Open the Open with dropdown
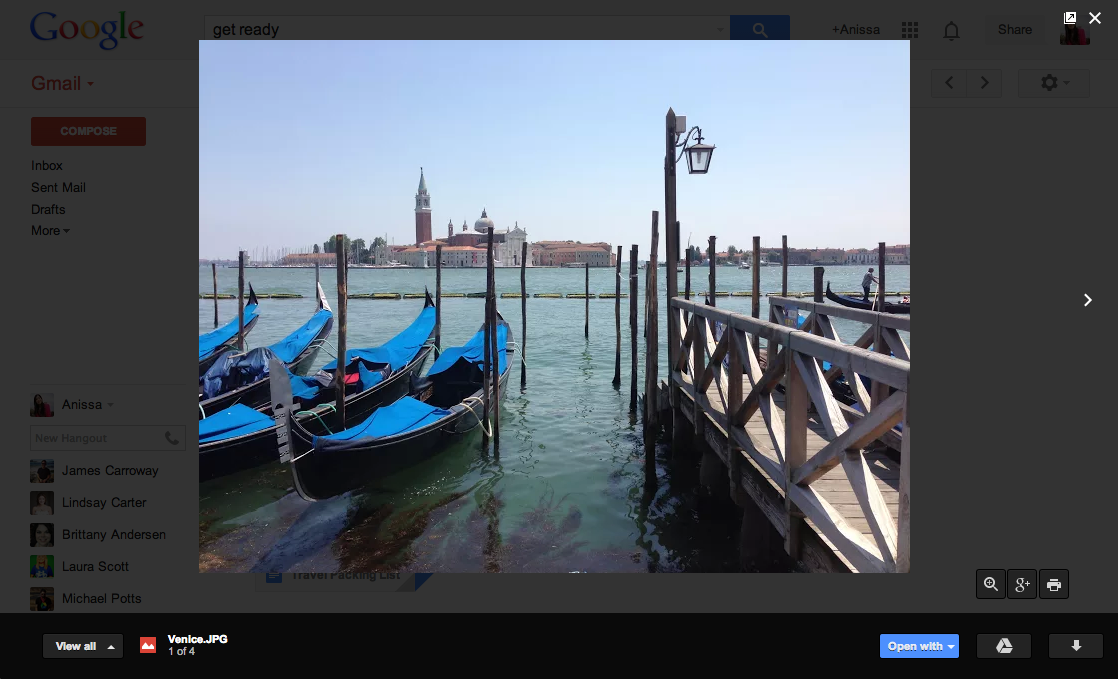 click(919, 646)
